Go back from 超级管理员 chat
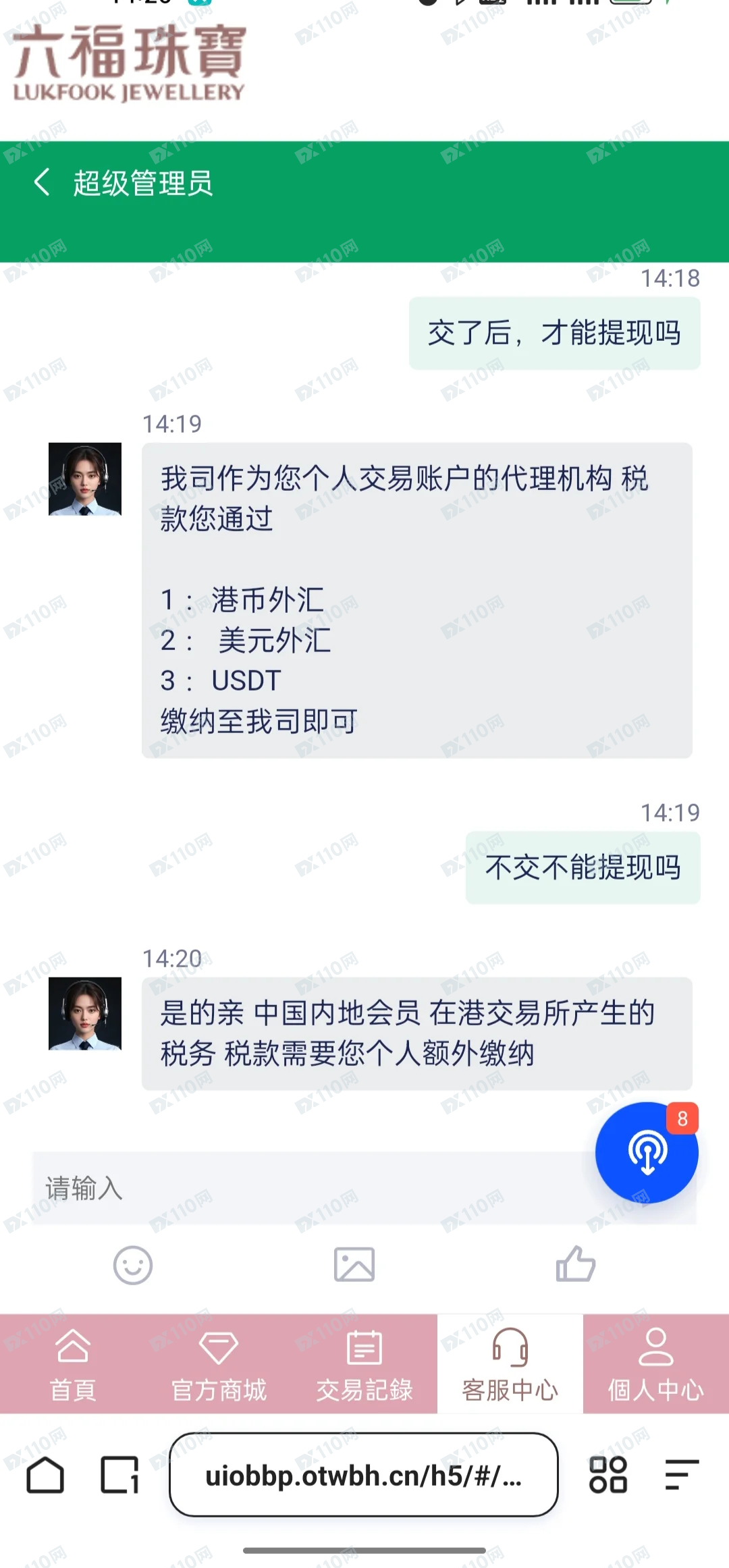Image resolution: width=729 pixels, height=1568 pixels. 42,182
